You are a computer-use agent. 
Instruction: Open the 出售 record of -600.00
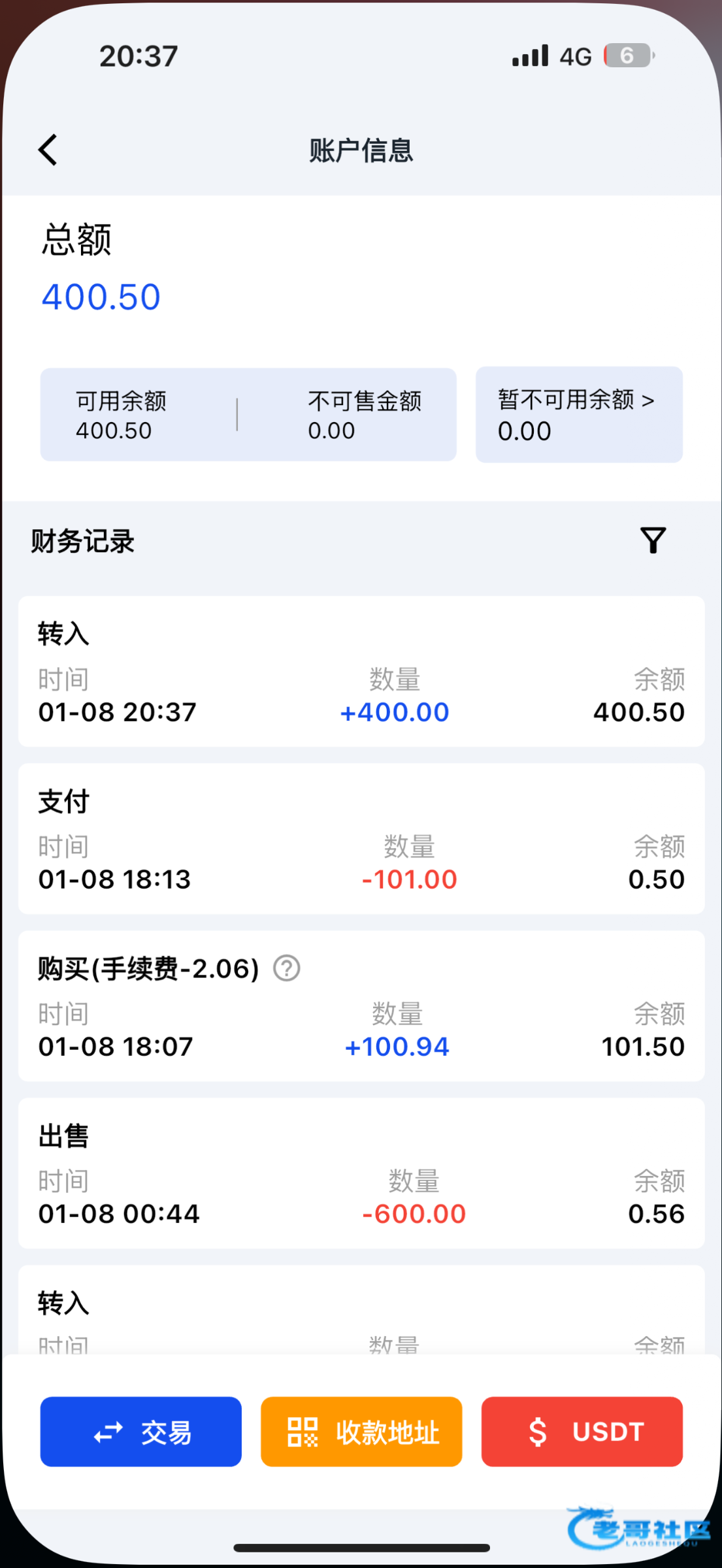coord(361,1173)
